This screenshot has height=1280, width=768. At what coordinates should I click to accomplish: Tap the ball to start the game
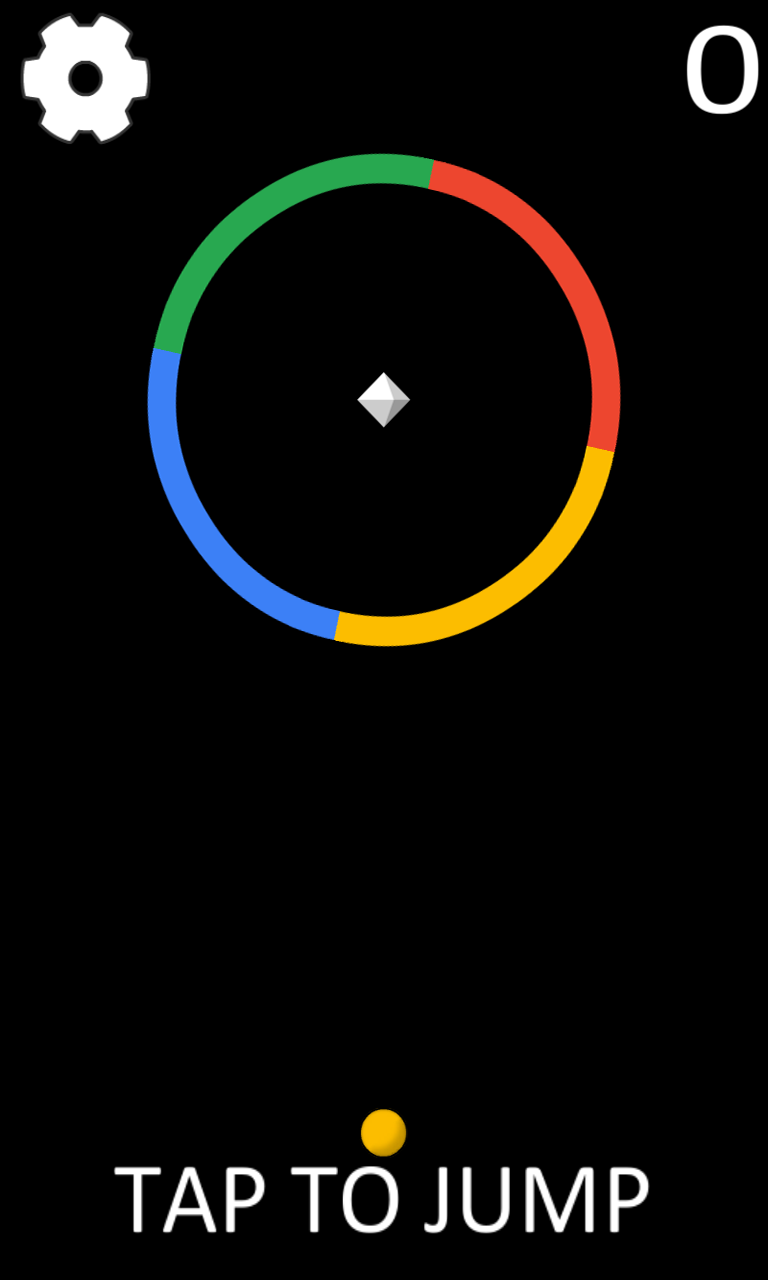[384, 1133]
